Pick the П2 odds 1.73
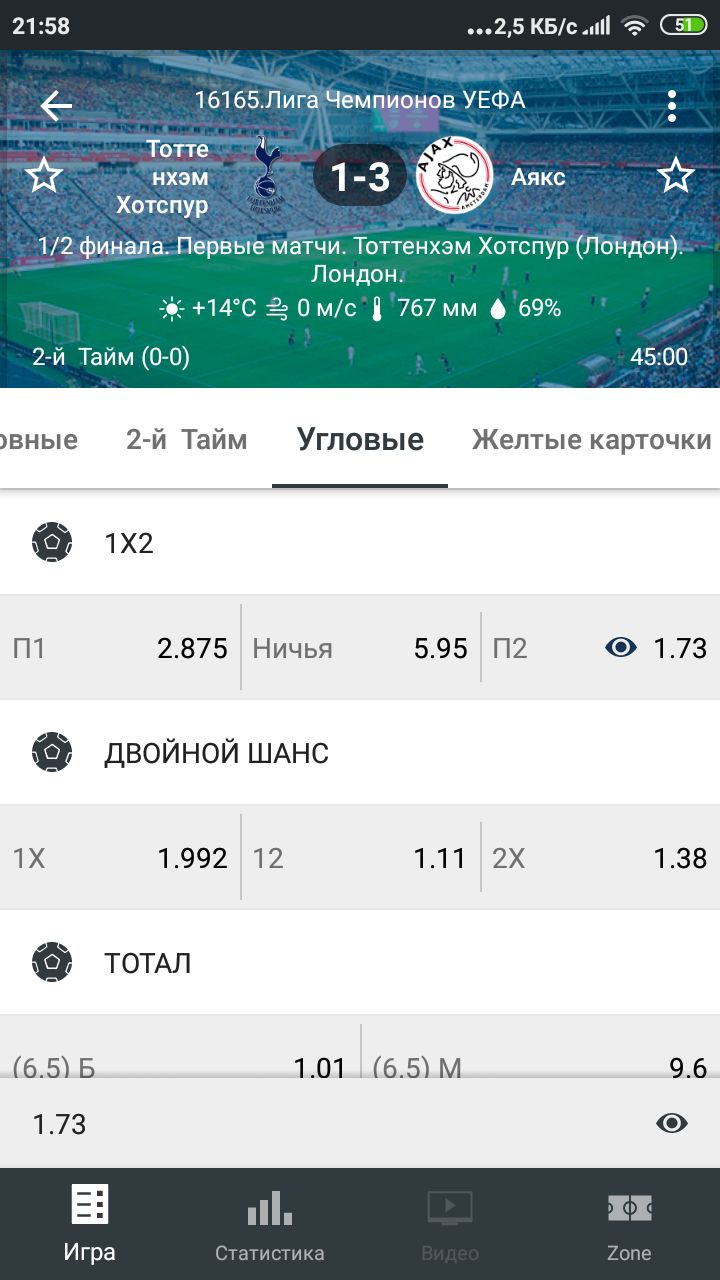Image resolution: width=720 pixels, height=1280 pixels. pyautogui.click(x=600, y=648)
